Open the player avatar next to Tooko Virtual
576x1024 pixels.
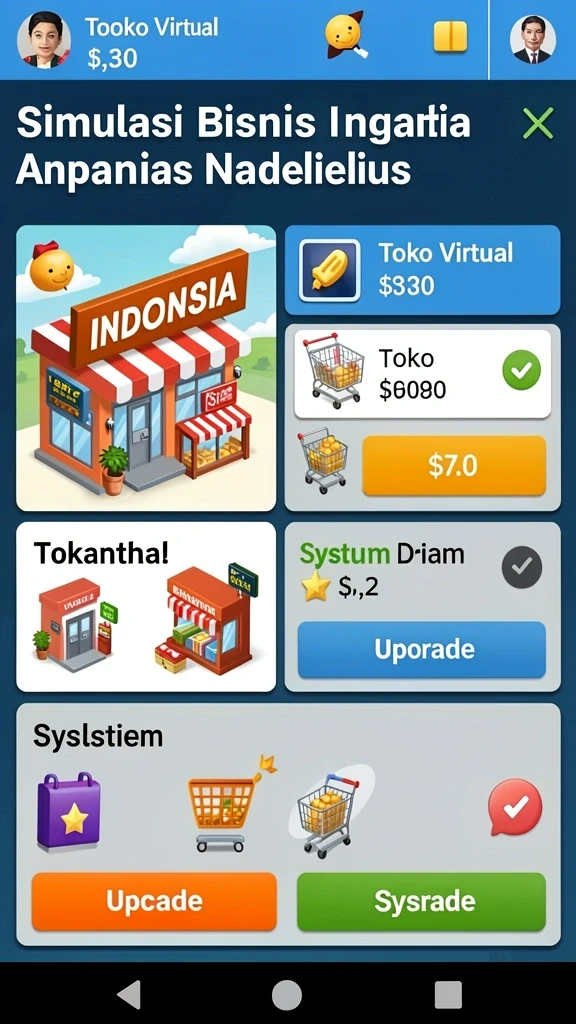[x=44, y=39]
